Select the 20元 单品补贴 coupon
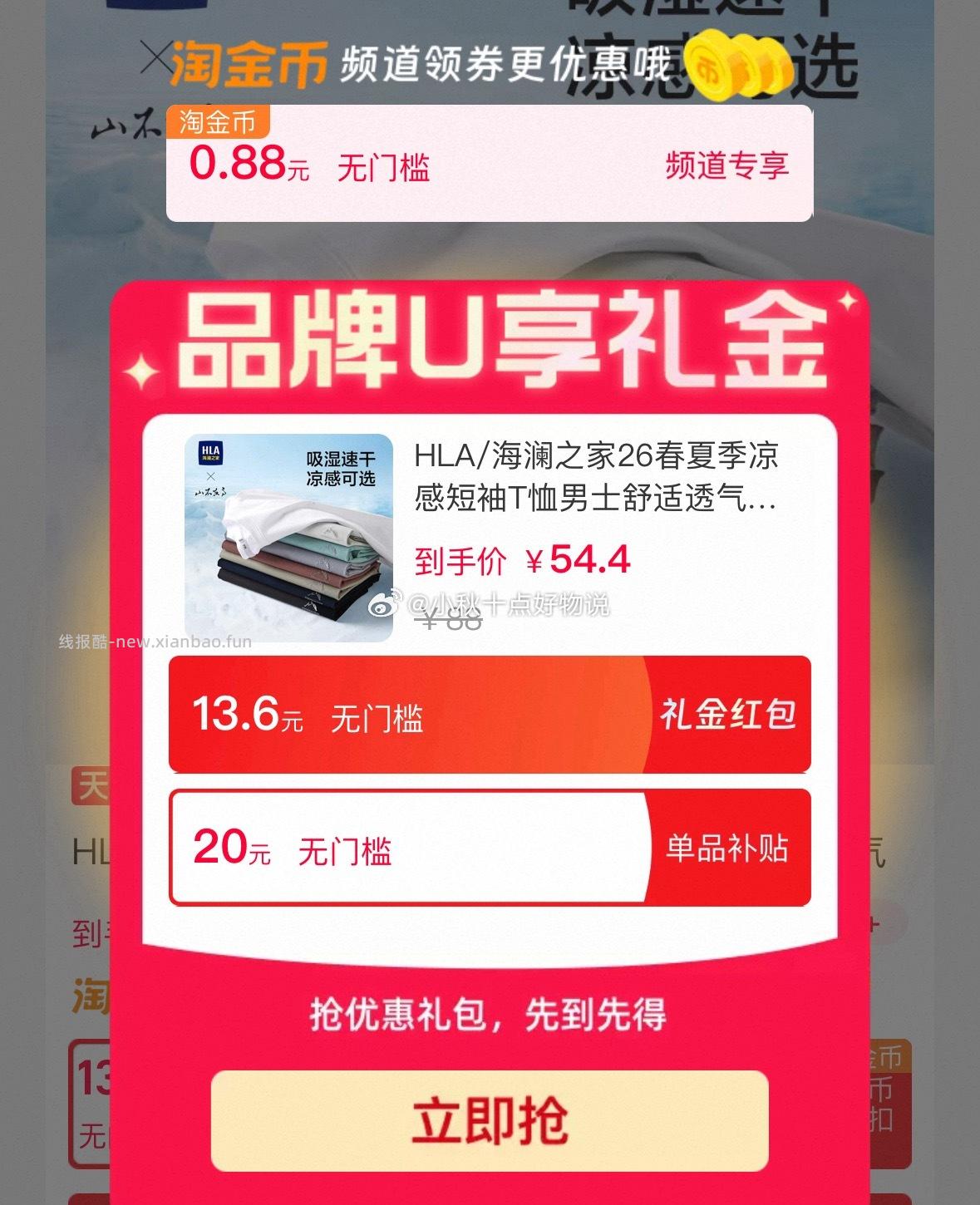980x1205 pixels. 490,848
